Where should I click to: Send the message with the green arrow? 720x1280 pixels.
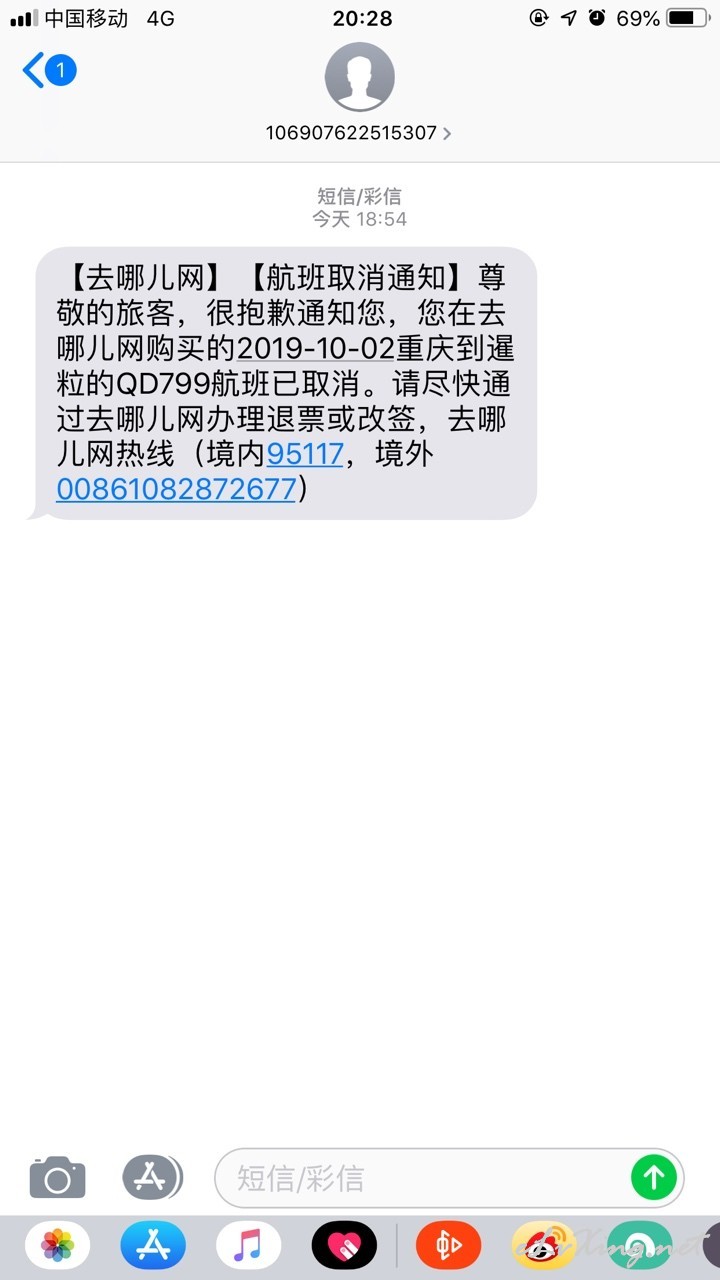(654, 1178)
